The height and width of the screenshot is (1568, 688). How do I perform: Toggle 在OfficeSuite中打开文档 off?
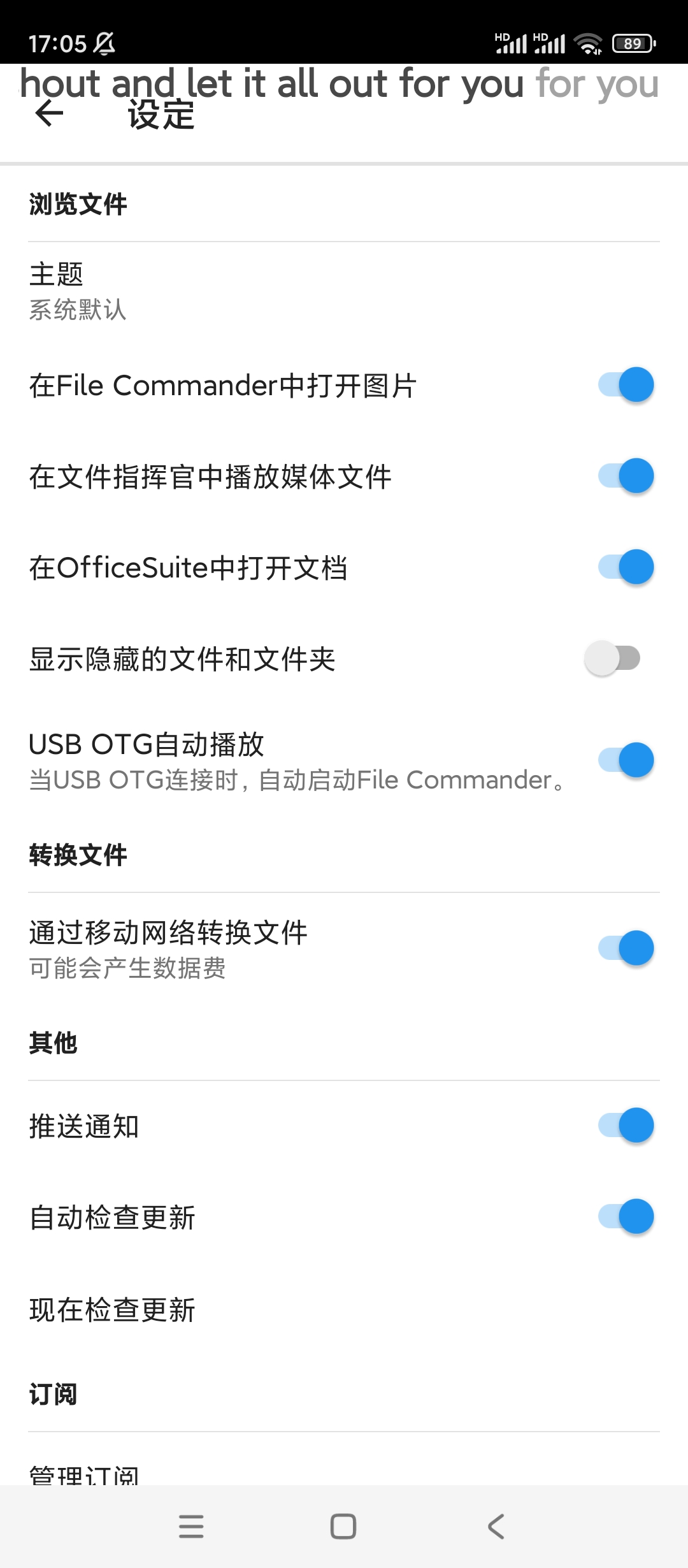click(x=626, y=567)
